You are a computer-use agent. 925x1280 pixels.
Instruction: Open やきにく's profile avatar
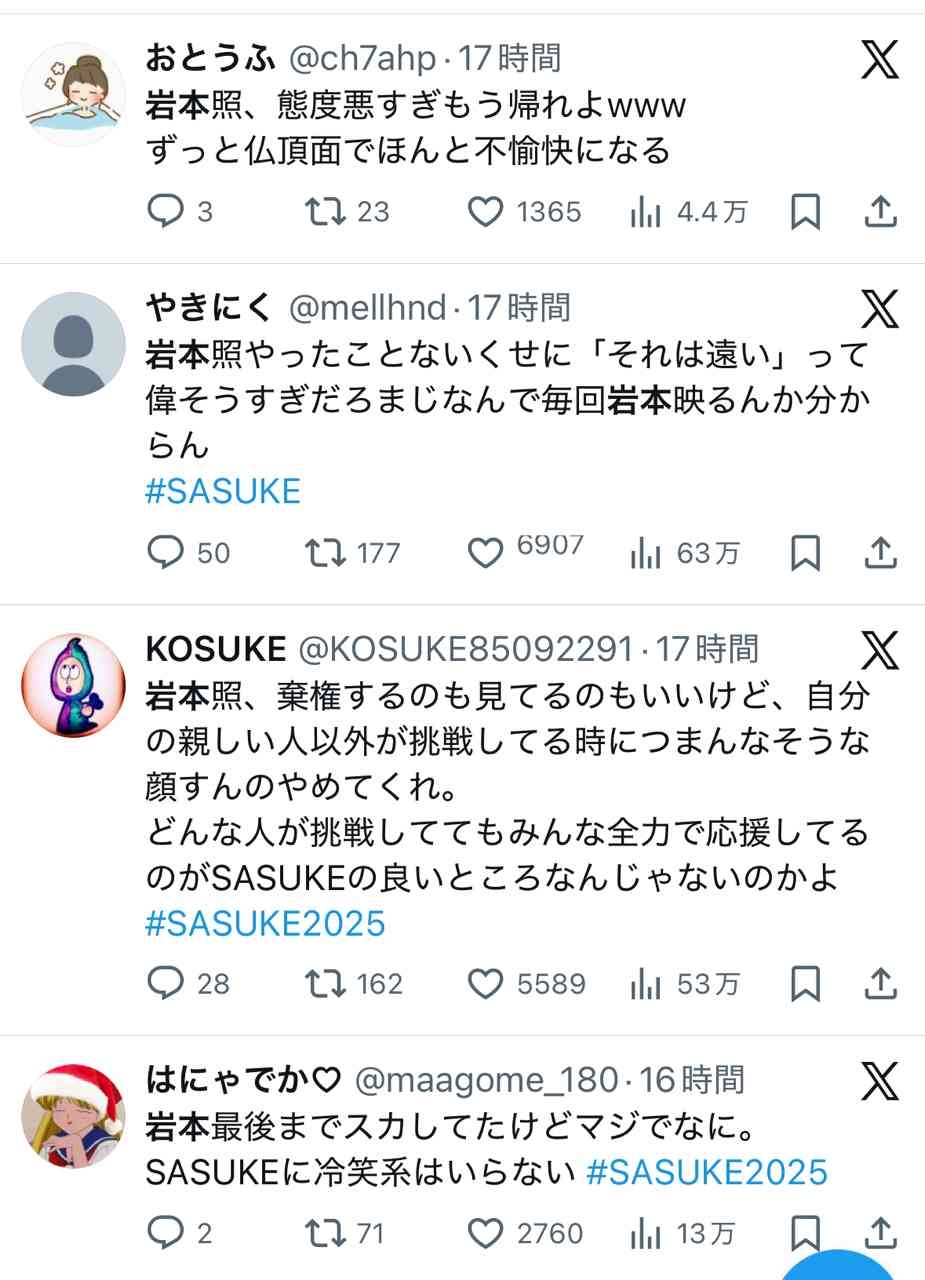tap(73, 344)
